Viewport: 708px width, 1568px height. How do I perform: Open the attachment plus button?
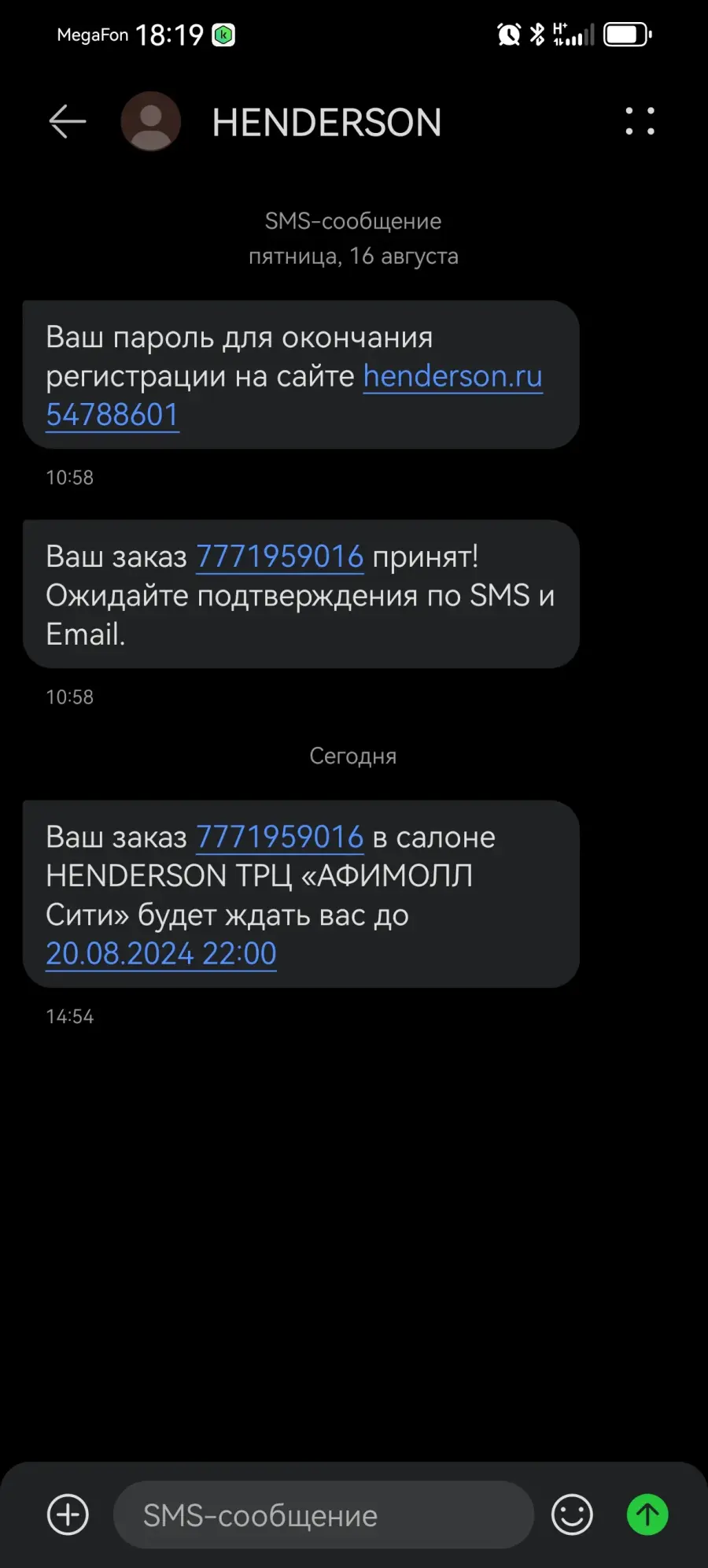coord(68,1514)
